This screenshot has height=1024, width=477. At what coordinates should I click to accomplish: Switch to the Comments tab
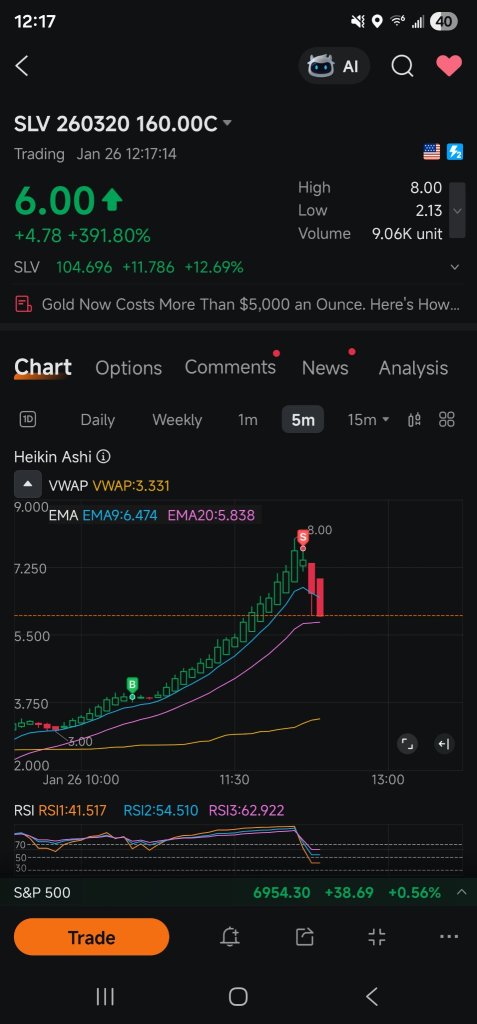pyautogui.click(x=230, y=368)
